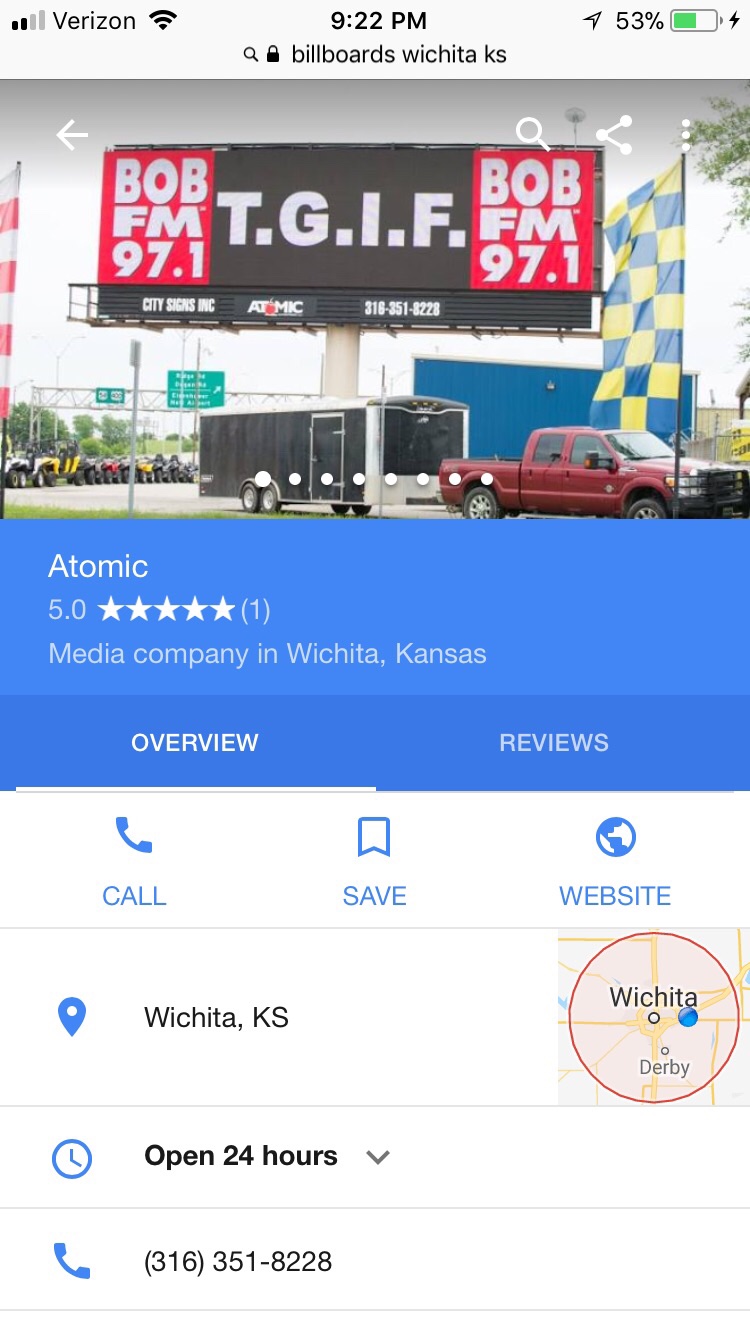Open the search magnifier icon

(x=532, y=133)
